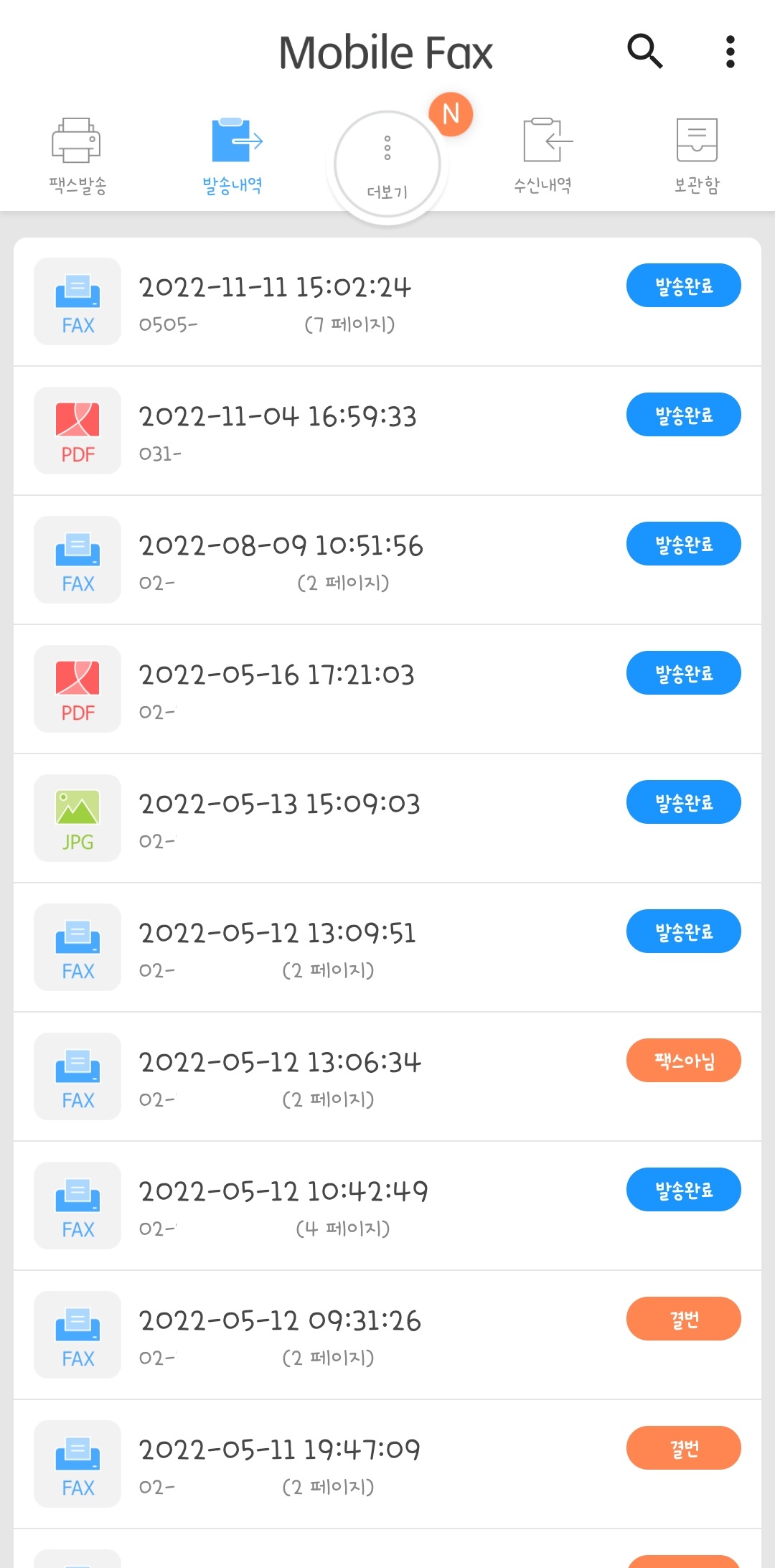Screen dimensions: 775x1568
Task: Open the three-dot overflow menu
Action: (730, 52)
